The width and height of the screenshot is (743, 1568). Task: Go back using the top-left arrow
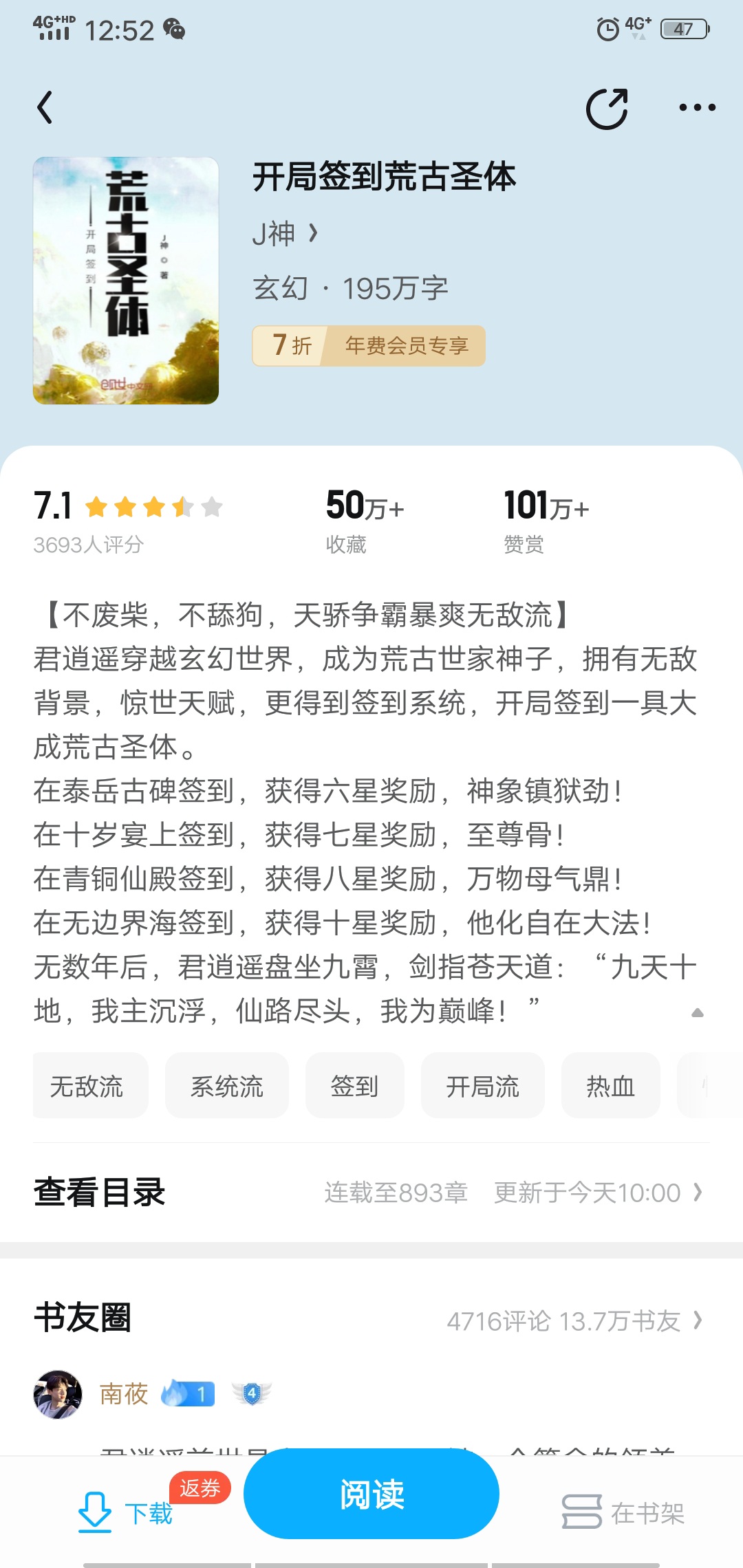point(45,107)
